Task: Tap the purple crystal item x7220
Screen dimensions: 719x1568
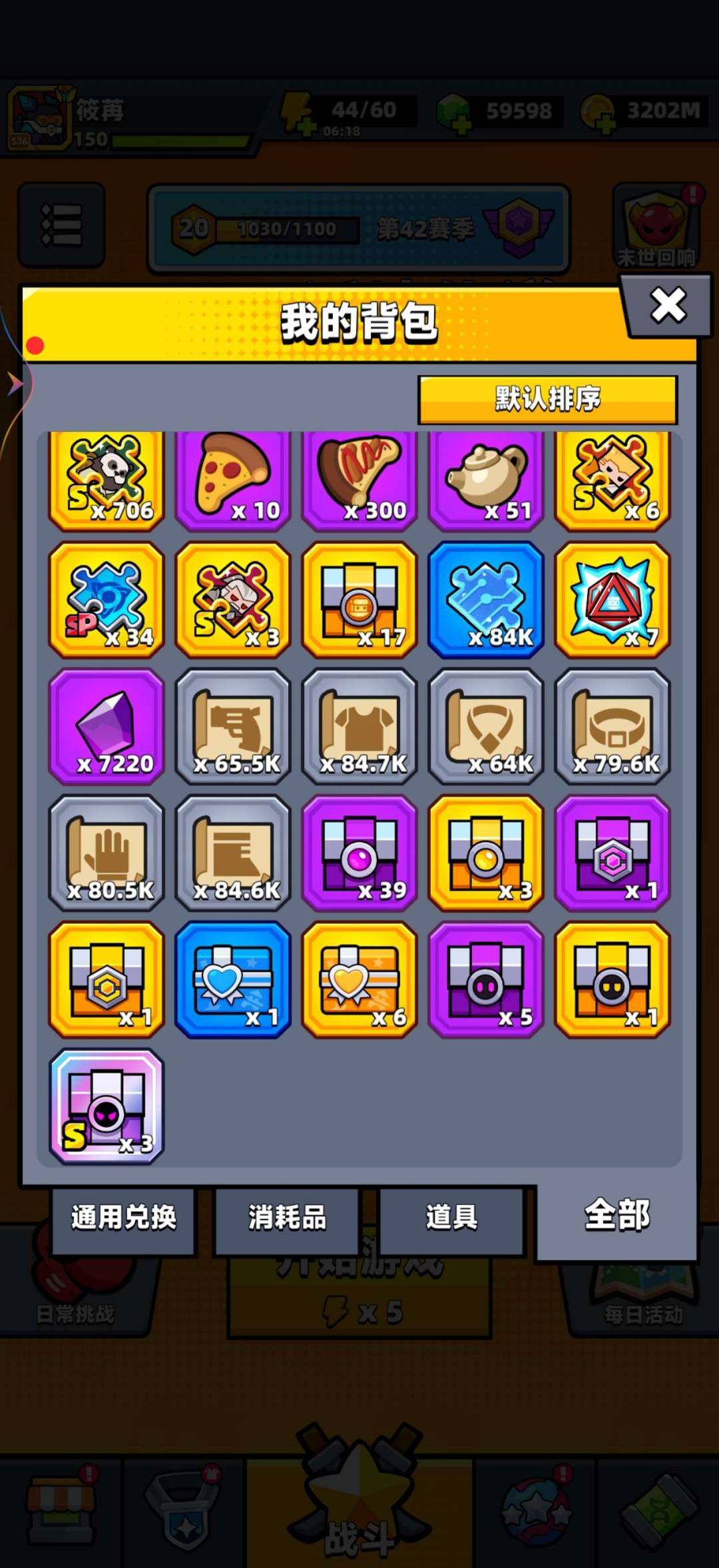Action: click(x=107, y=726)
